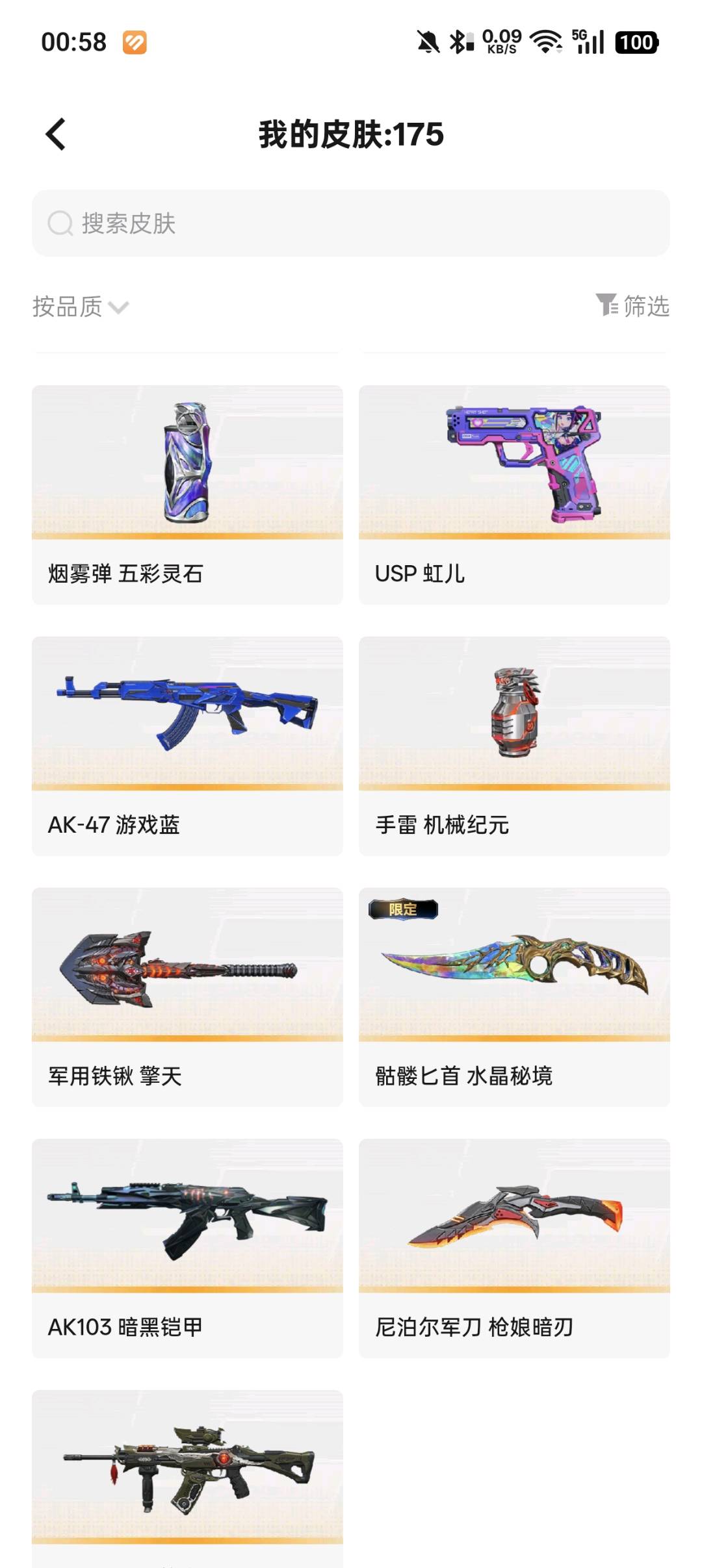702x1568 pixels.
Task: Open the 军用铁锹 擎天 skin
Action: 187,997
